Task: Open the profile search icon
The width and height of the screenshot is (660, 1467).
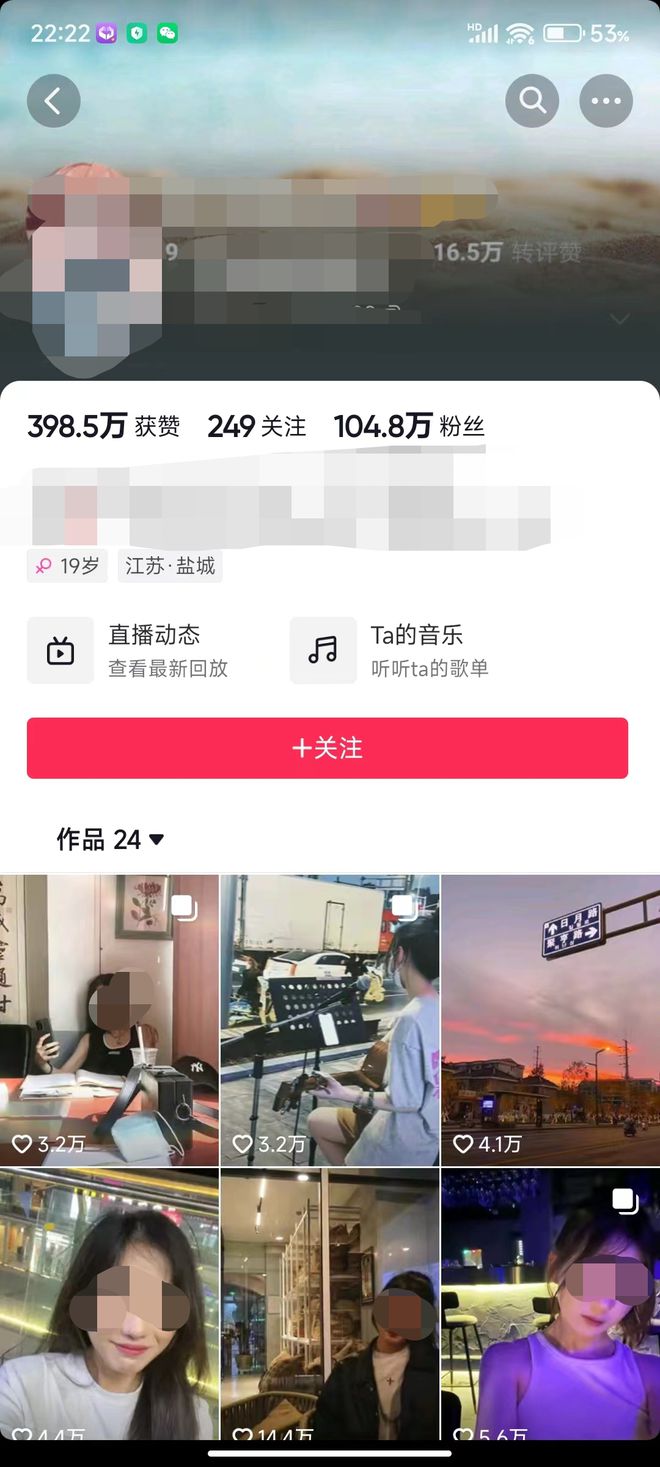Action: point(532,100)
